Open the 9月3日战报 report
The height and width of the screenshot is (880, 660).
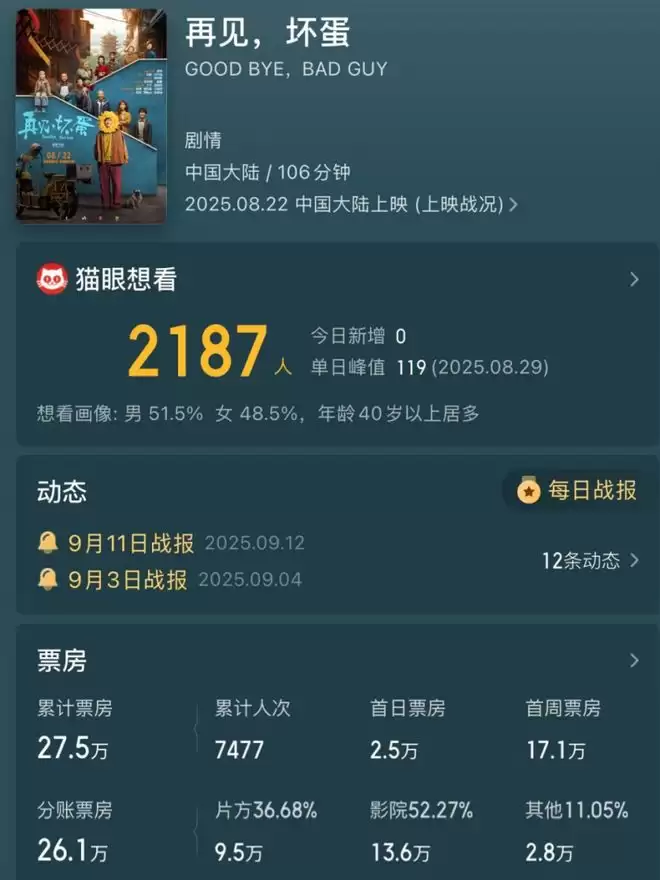pyautogui.click(x=126, y=579)
